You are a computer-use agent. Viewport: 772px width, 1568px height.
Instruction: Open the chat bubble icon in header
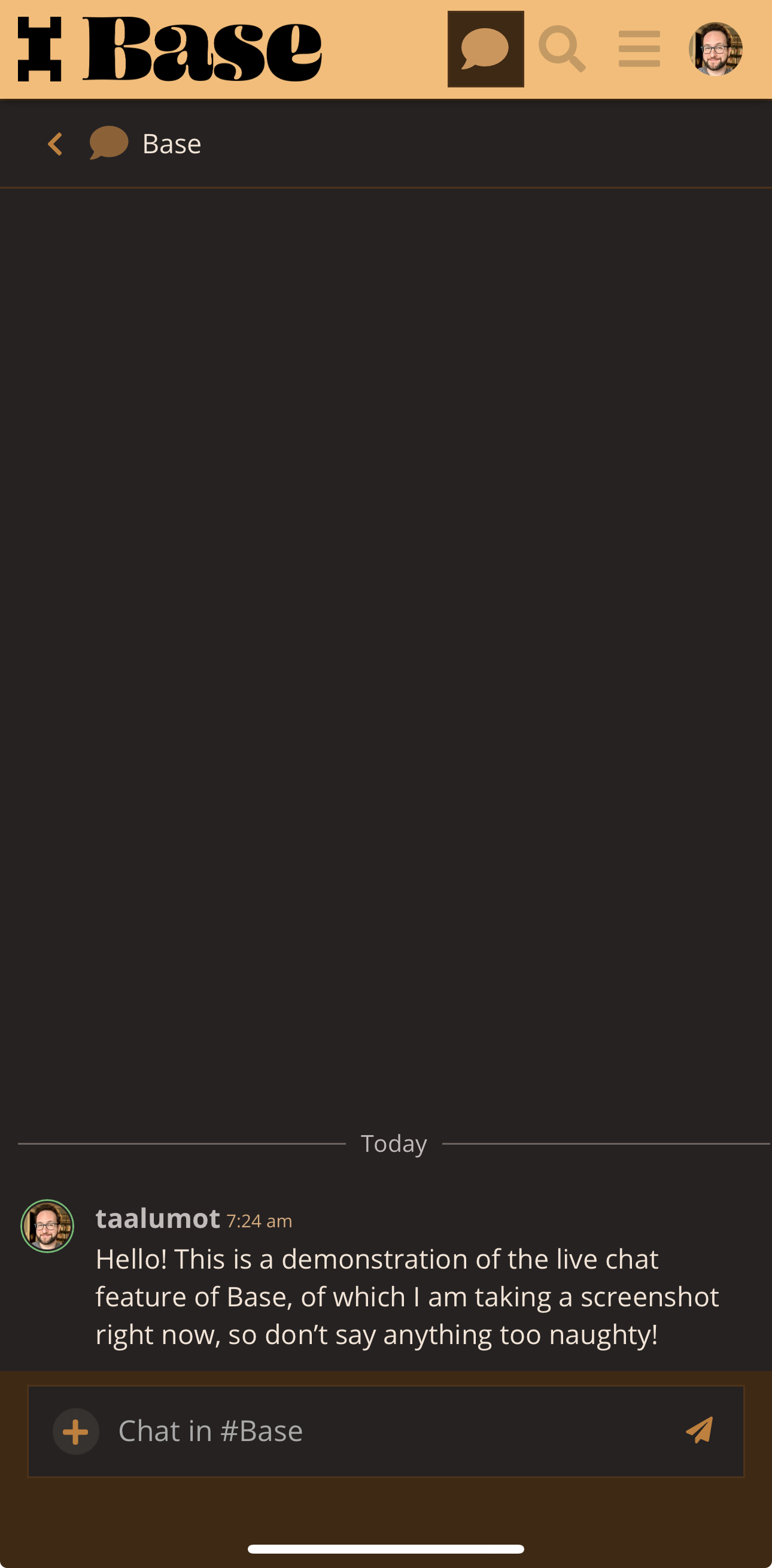click(485, 48)
